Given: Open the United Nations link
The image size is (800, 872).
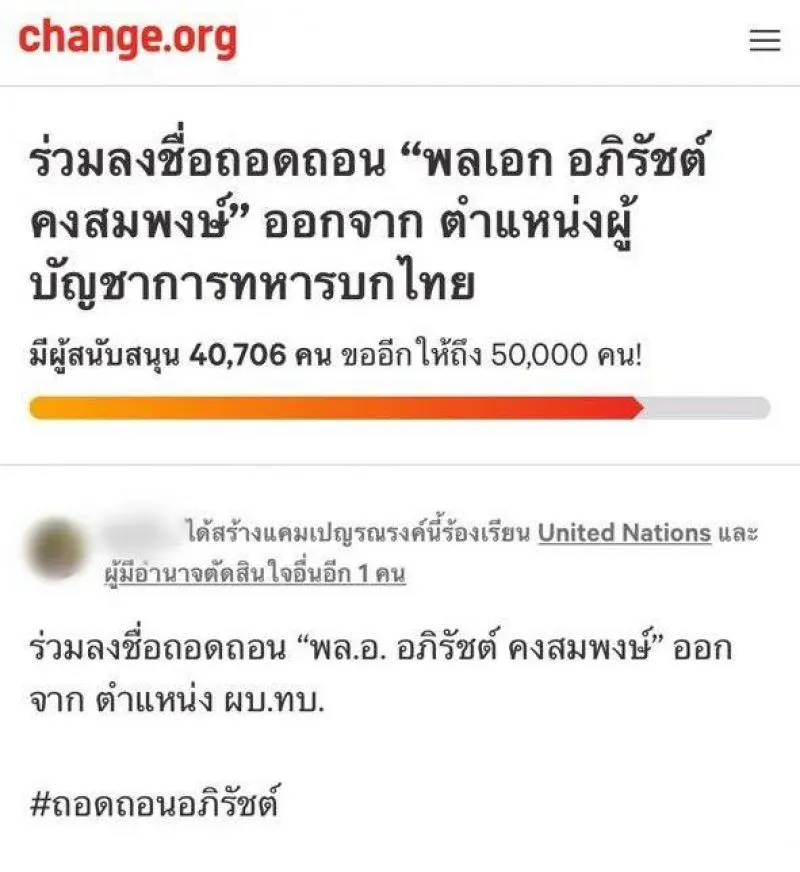Looking at the screenshot, I should tap(624, 533).
